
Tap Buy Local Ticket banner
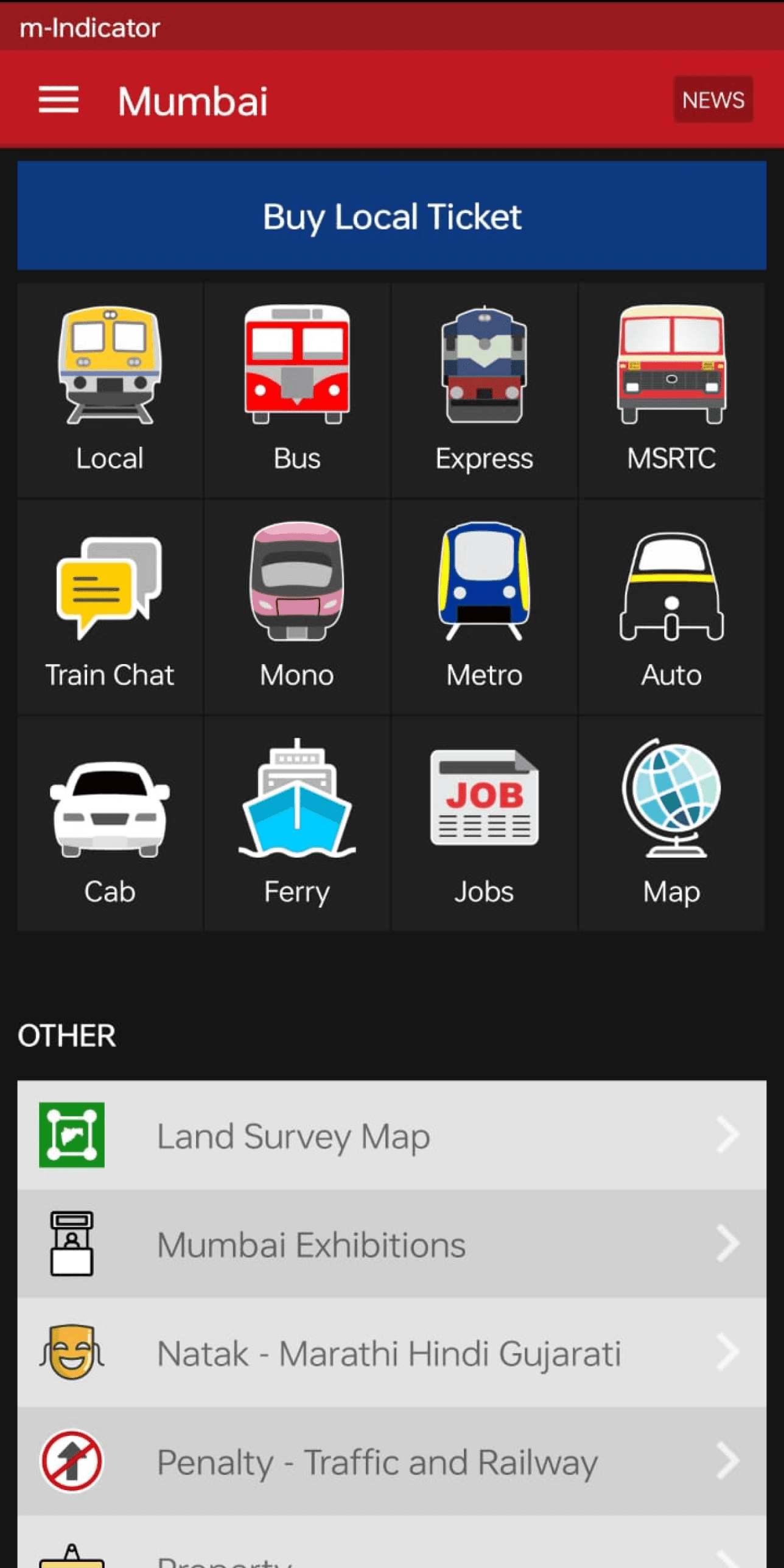point(391,215)
